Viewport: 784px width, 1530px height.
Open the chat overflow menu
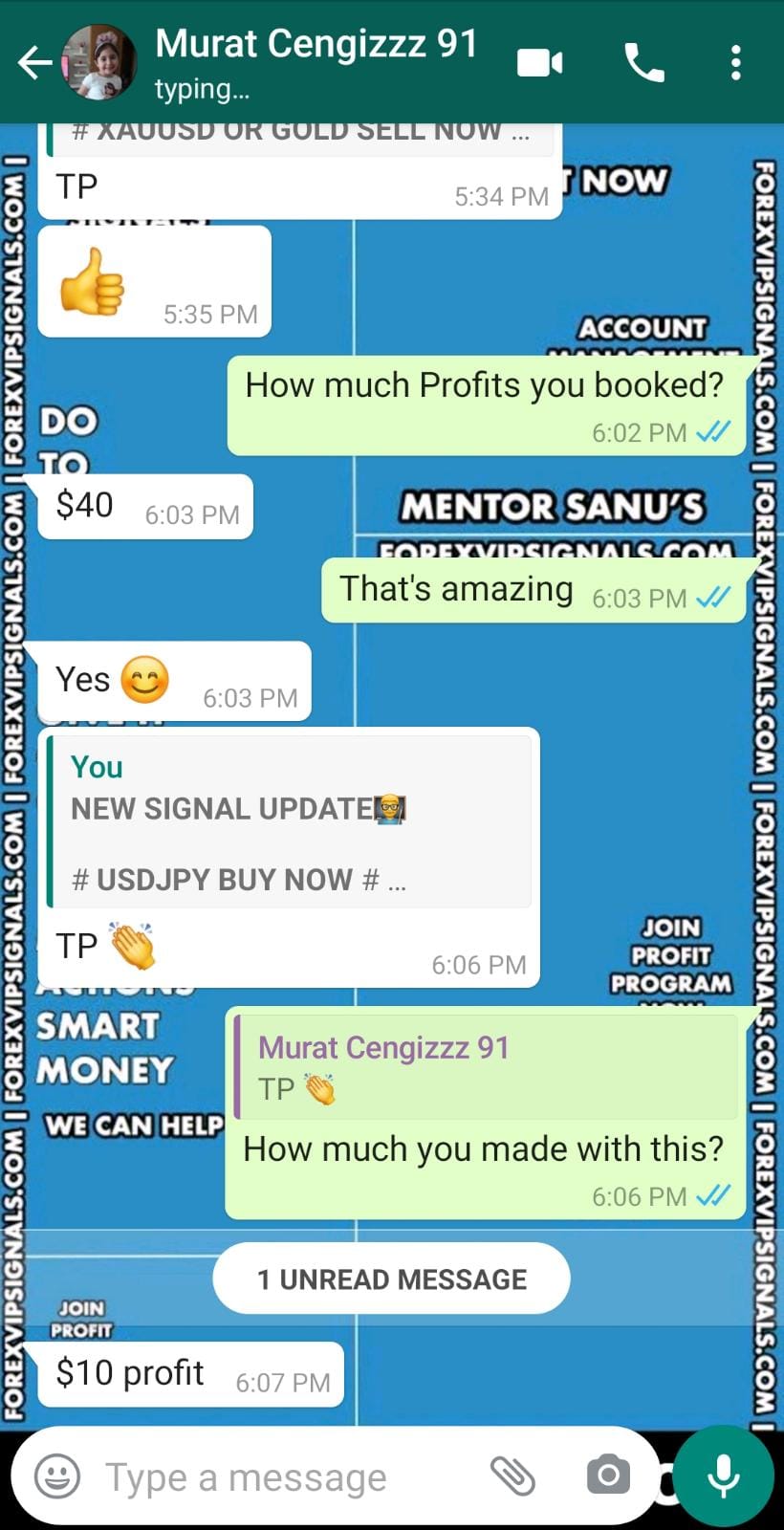[x=735, y=63]
